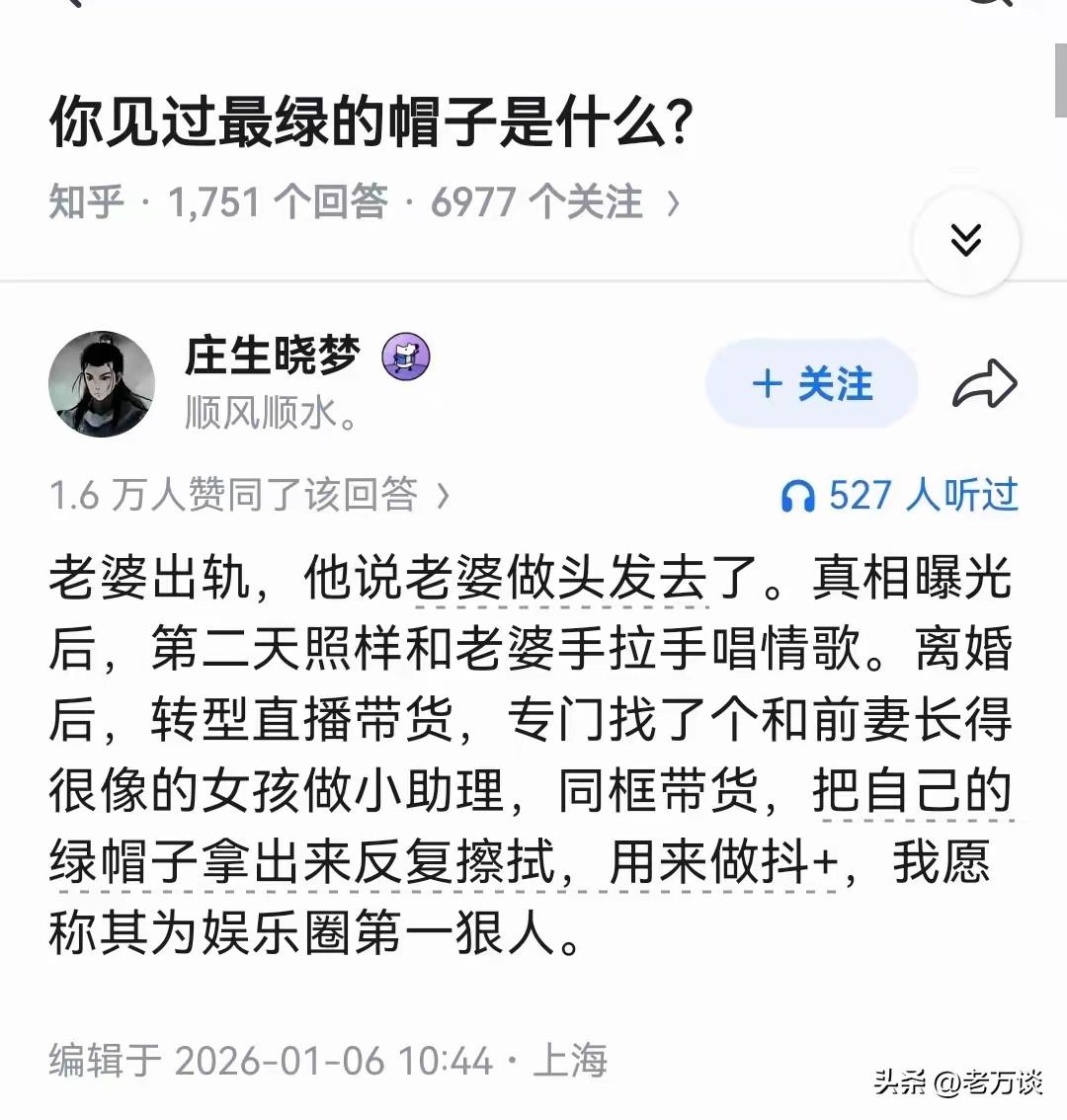1067x1120 pixels.
Task: Expand '1.6 万人赞同了该回答' details
Action: (x=242, y=494)
